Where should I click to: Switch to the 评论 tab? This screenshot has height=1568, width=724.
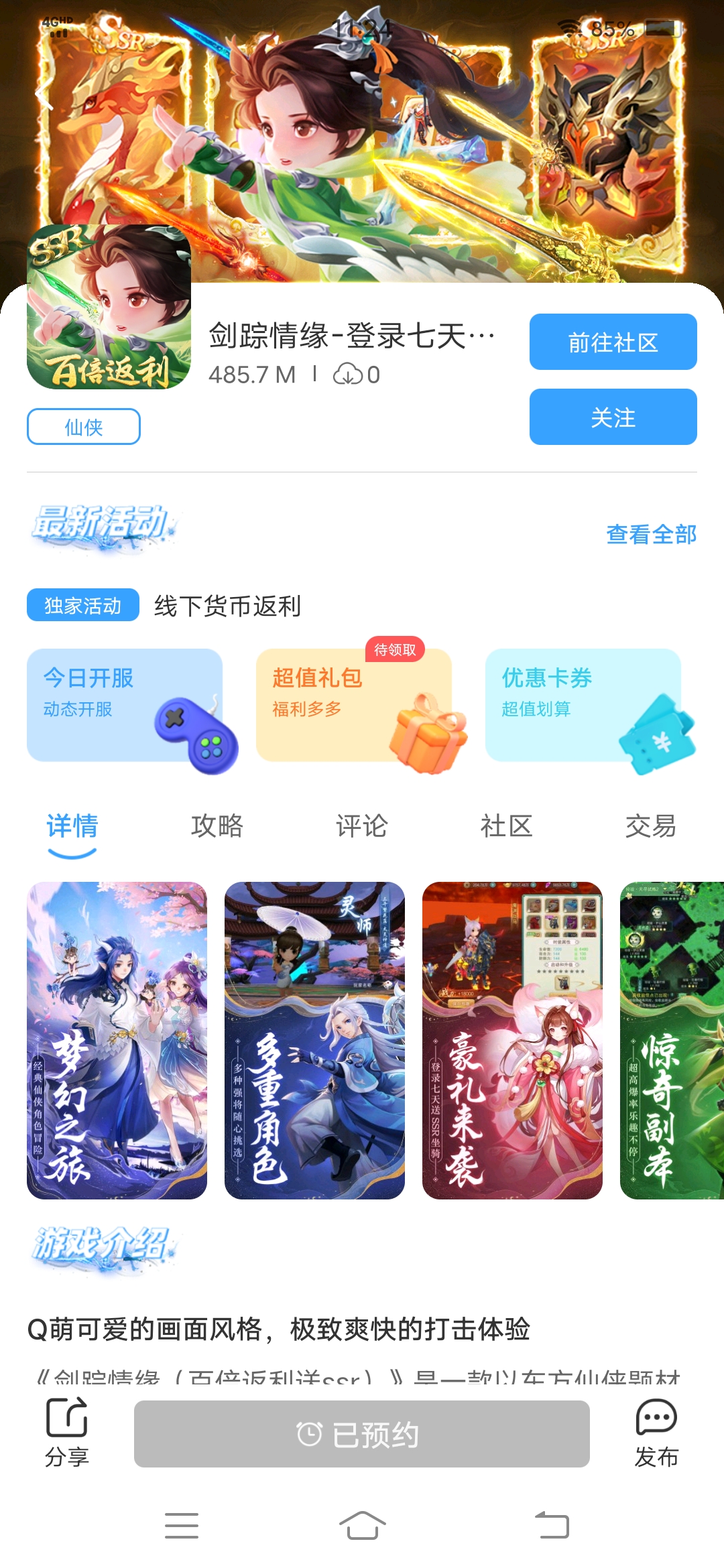coord(361,826)
